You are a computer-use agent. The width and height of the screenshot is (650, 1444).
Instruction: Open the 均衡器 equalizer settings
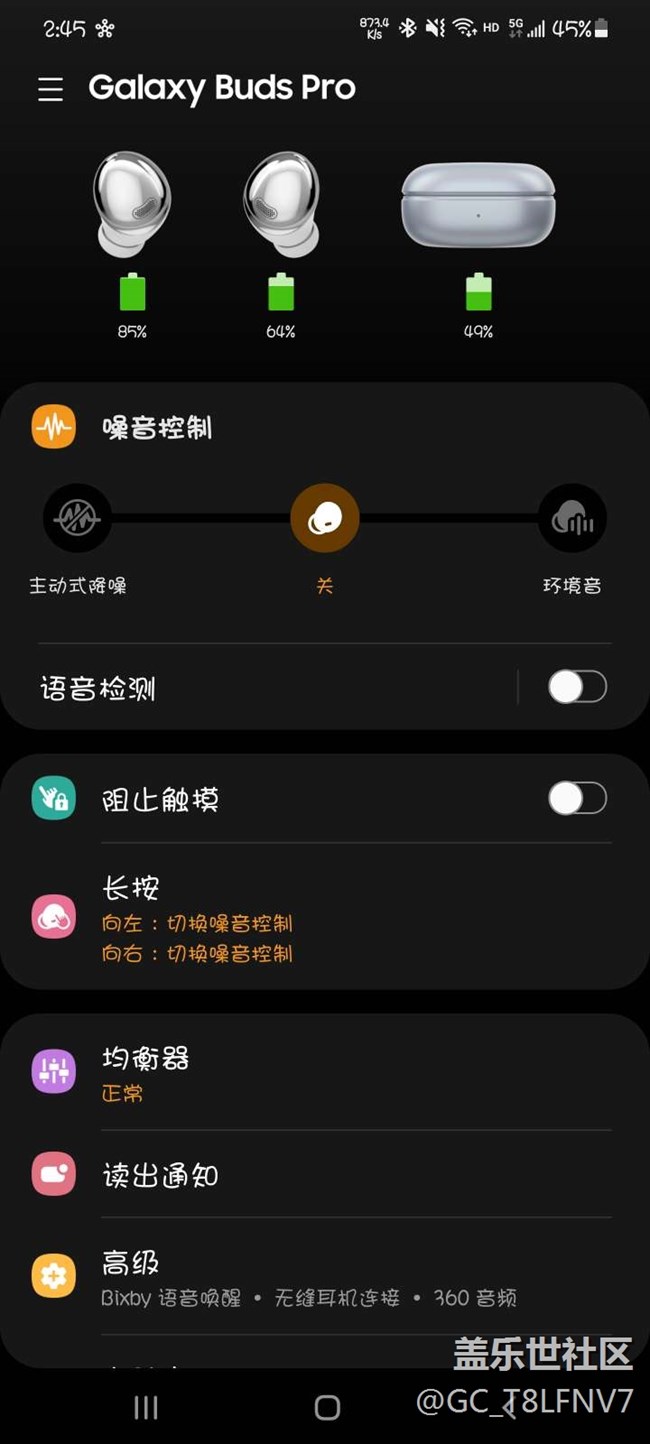click(300, 1073)
